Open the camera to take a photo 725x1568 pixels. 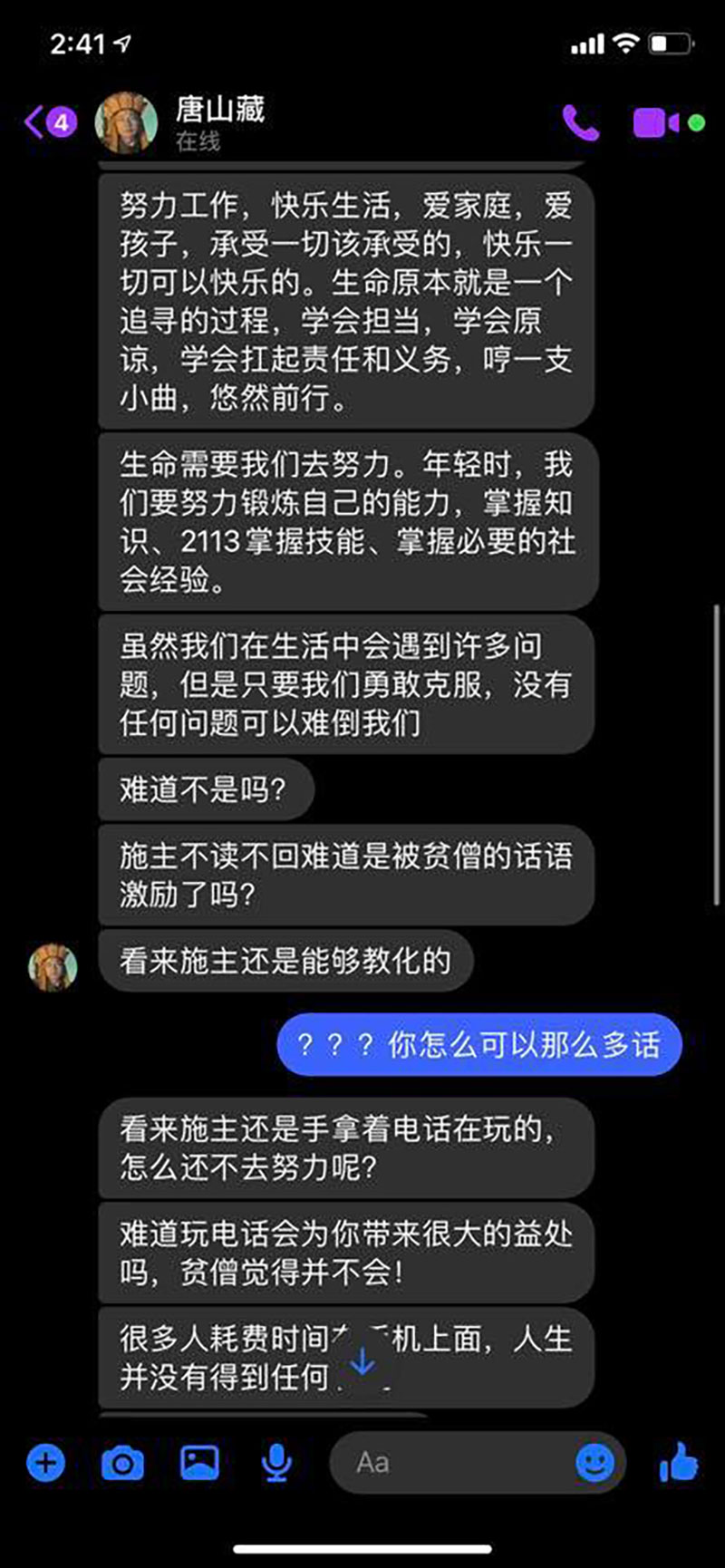click(122, 1462)
